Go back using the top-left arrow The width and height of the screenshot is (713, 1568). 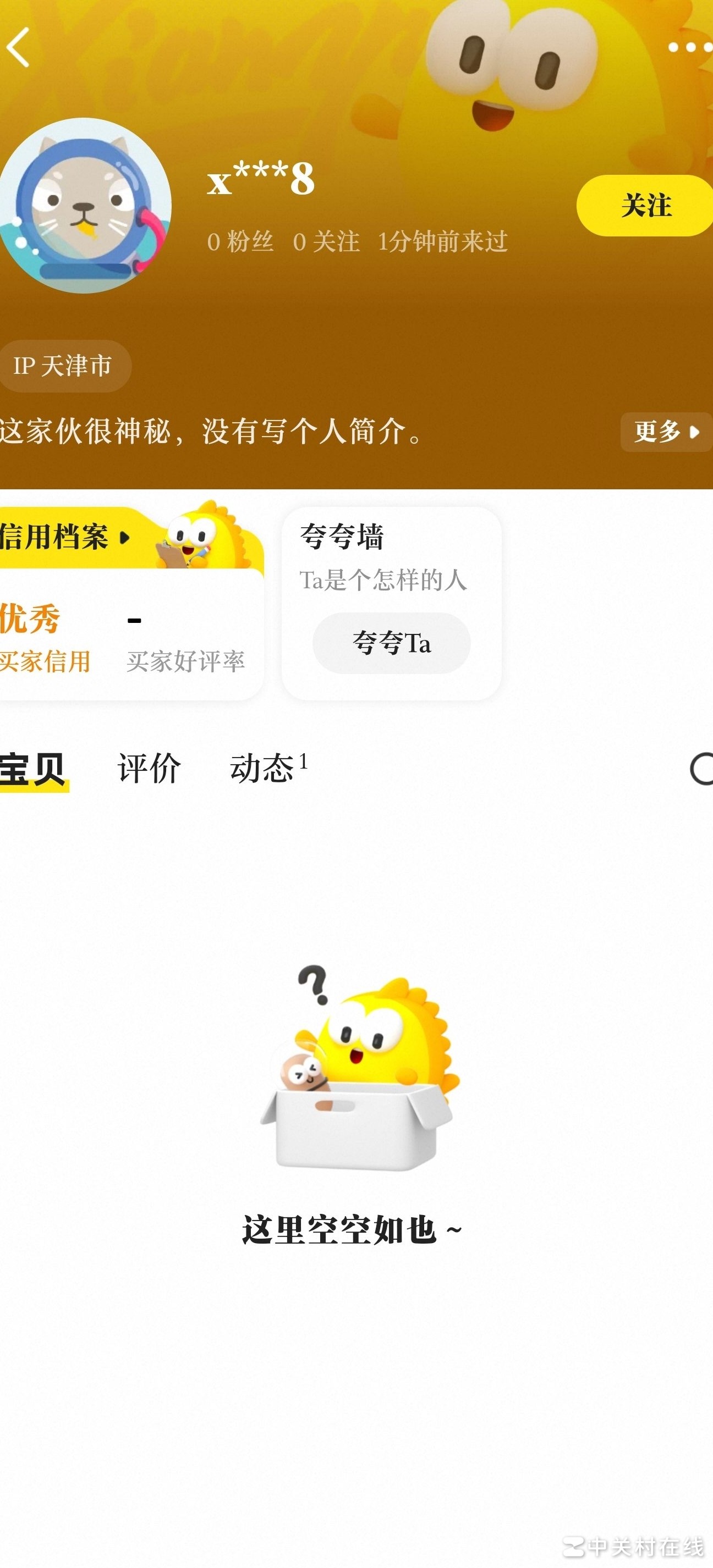click(18, 47)
